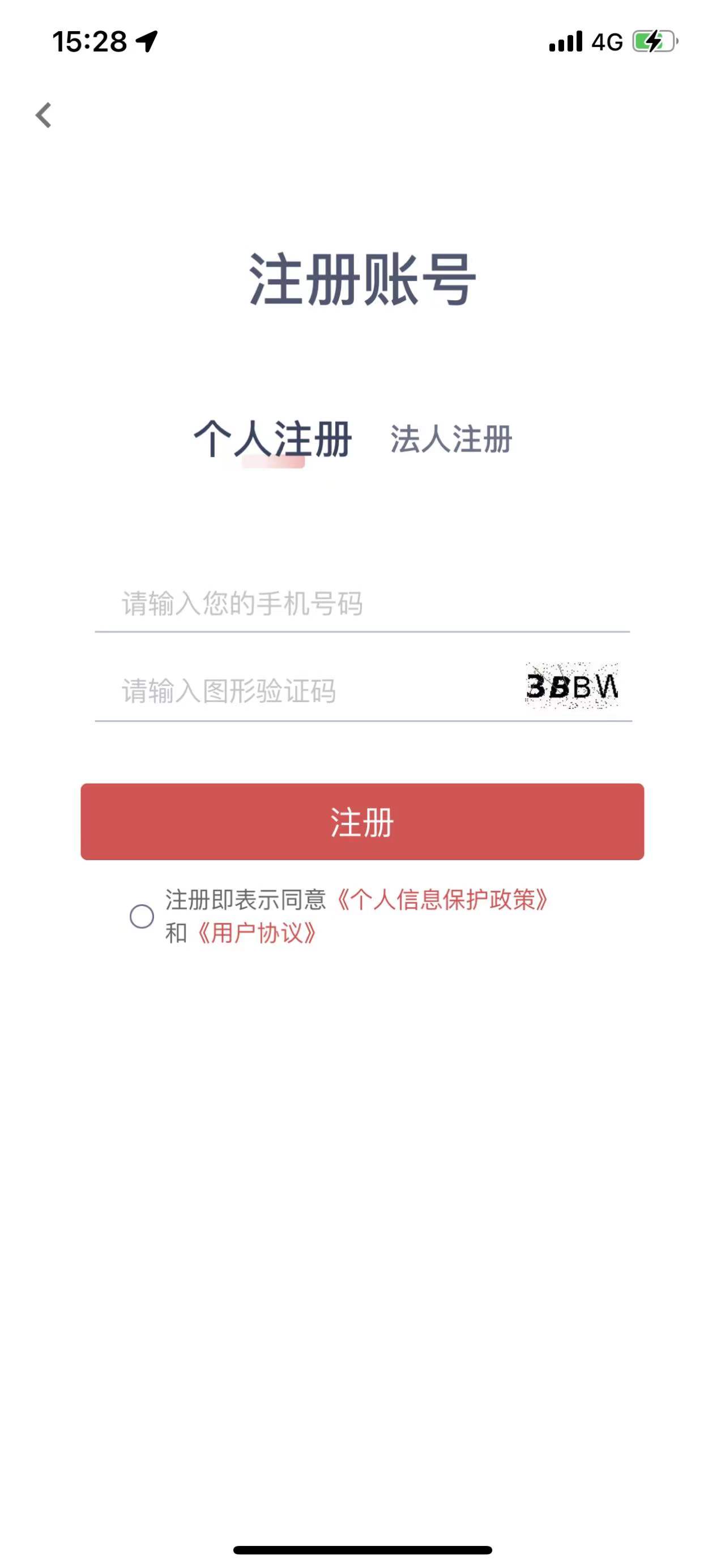This screenshot has width=725, height=1568.
Task: Check the agreement consent checkbox
Action: 142,916
